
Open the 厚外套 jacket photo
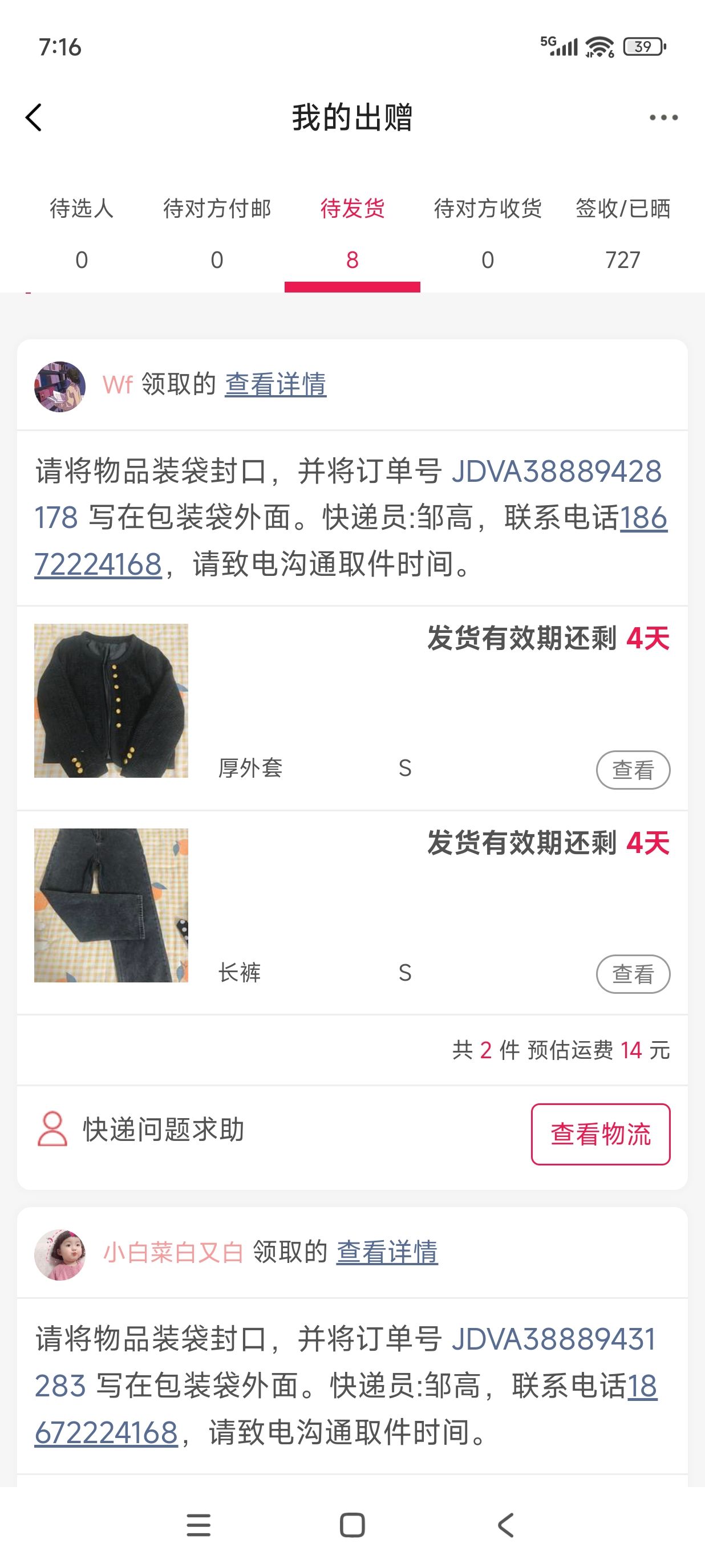pyautogui.click(x=111, y=701)
